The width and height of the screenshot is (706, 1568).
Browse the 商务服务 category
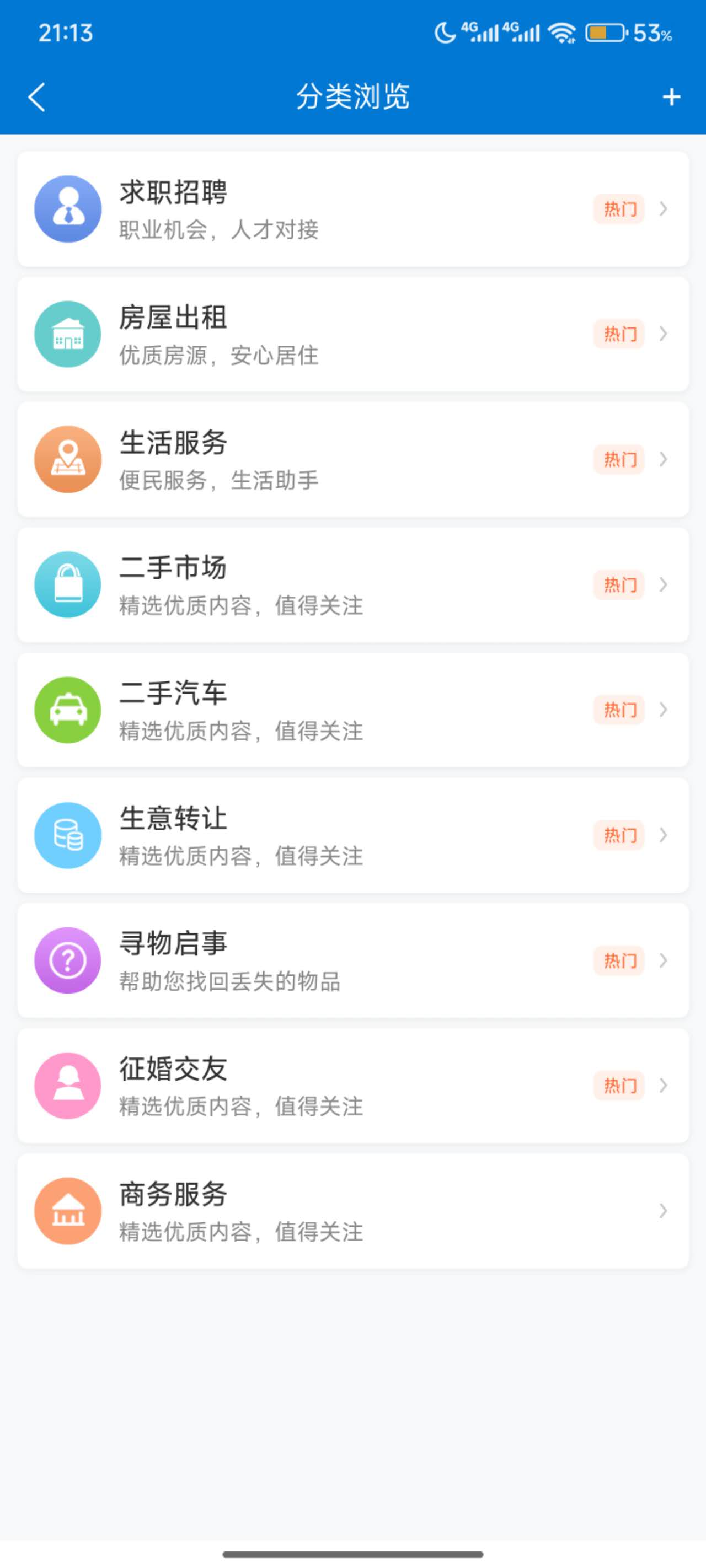tap(352, 1211)
